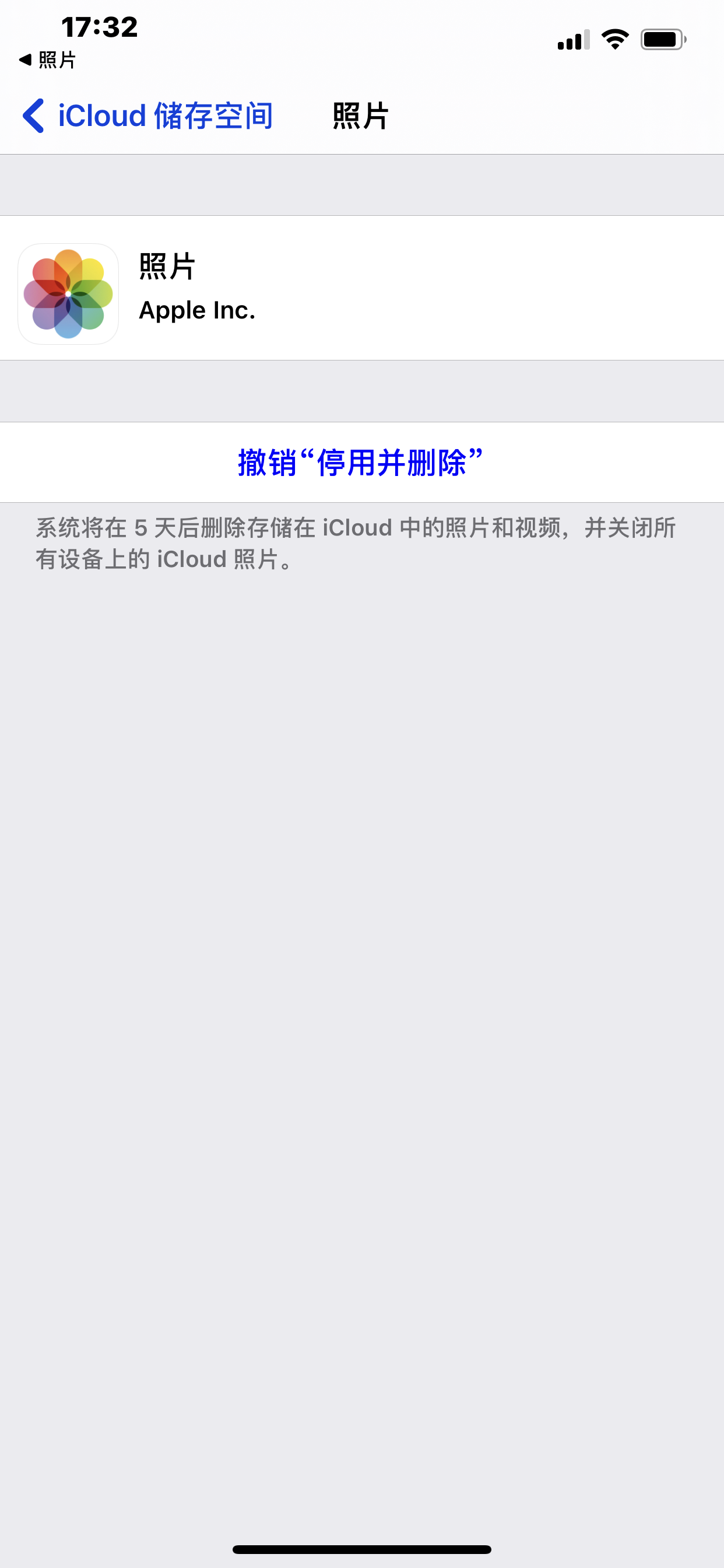Return to the 照片 app via the status bar
The width and height of the screenshot is (724, 1568).
47,60
